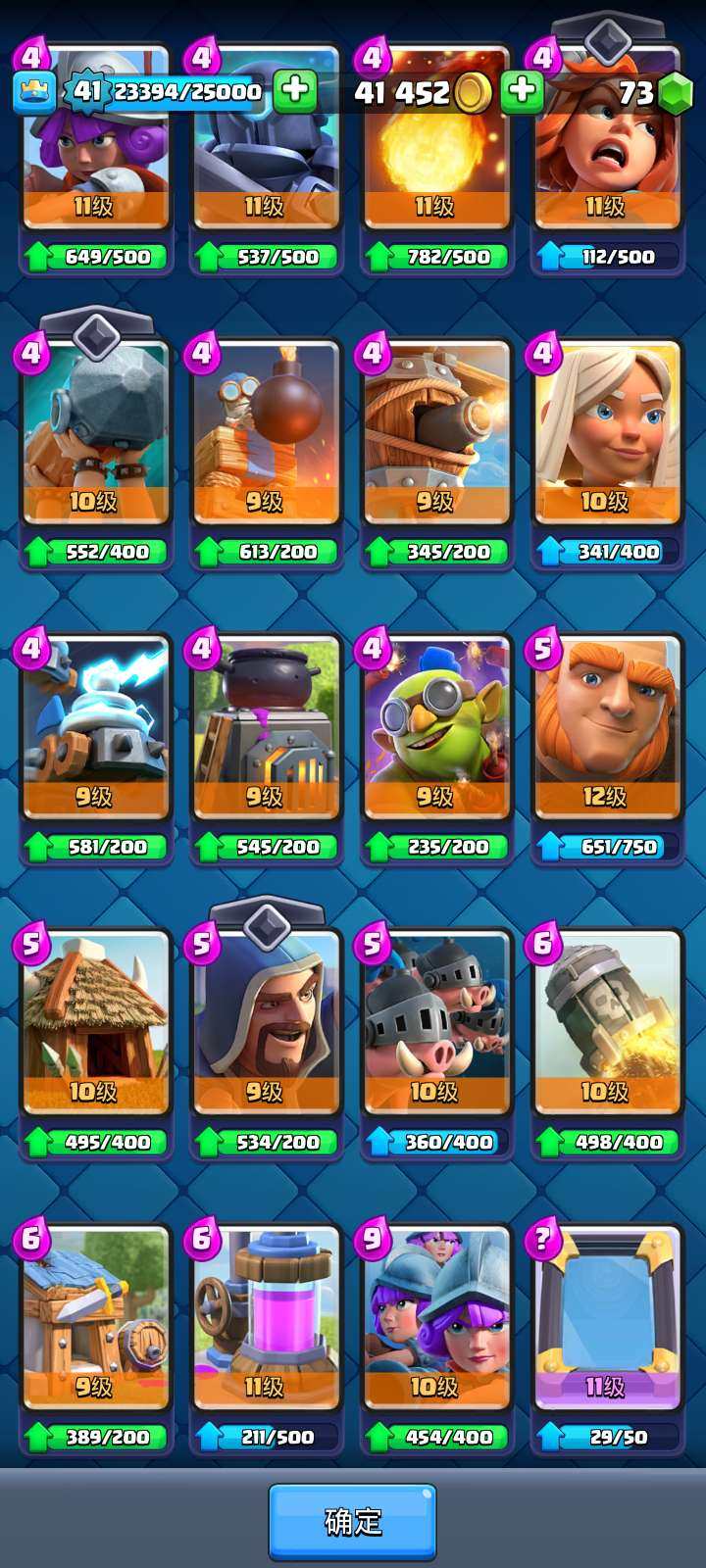Add more gold with the plus button

tap(522, 91)
